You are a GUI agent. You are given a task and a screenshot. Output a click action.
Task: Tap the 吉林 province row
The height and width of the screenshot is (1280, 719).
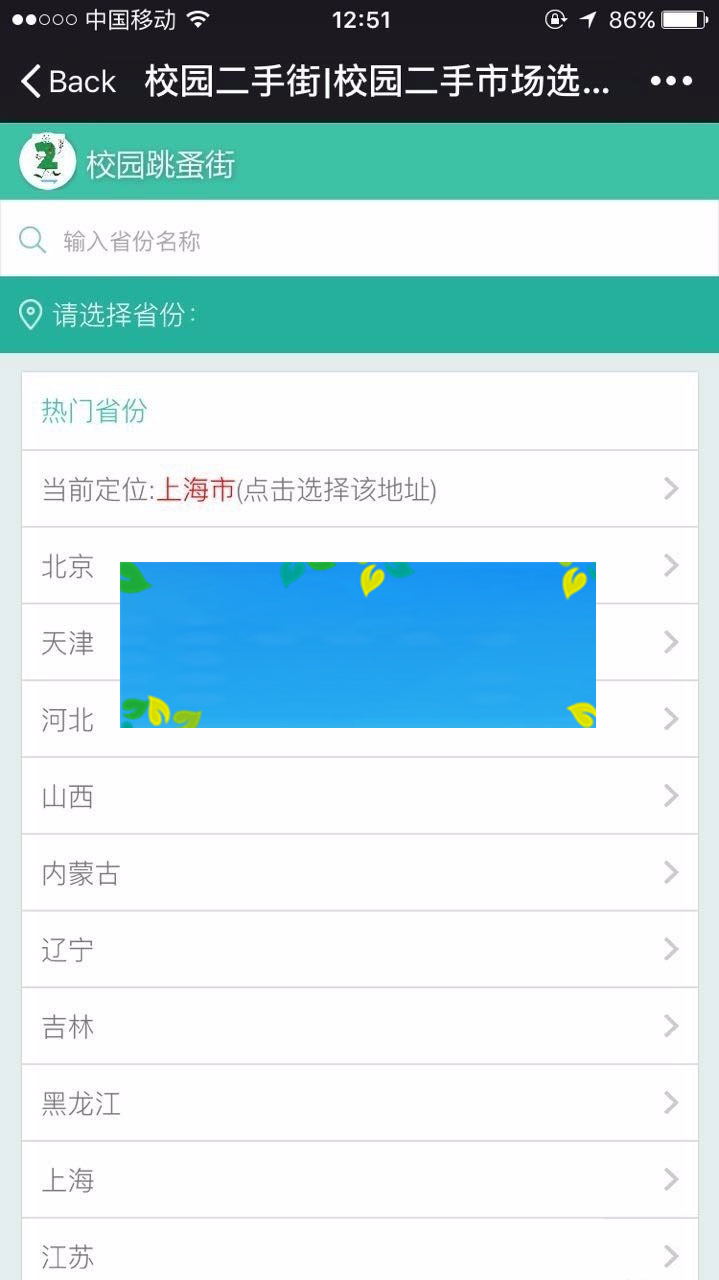tap(359, 1026)
